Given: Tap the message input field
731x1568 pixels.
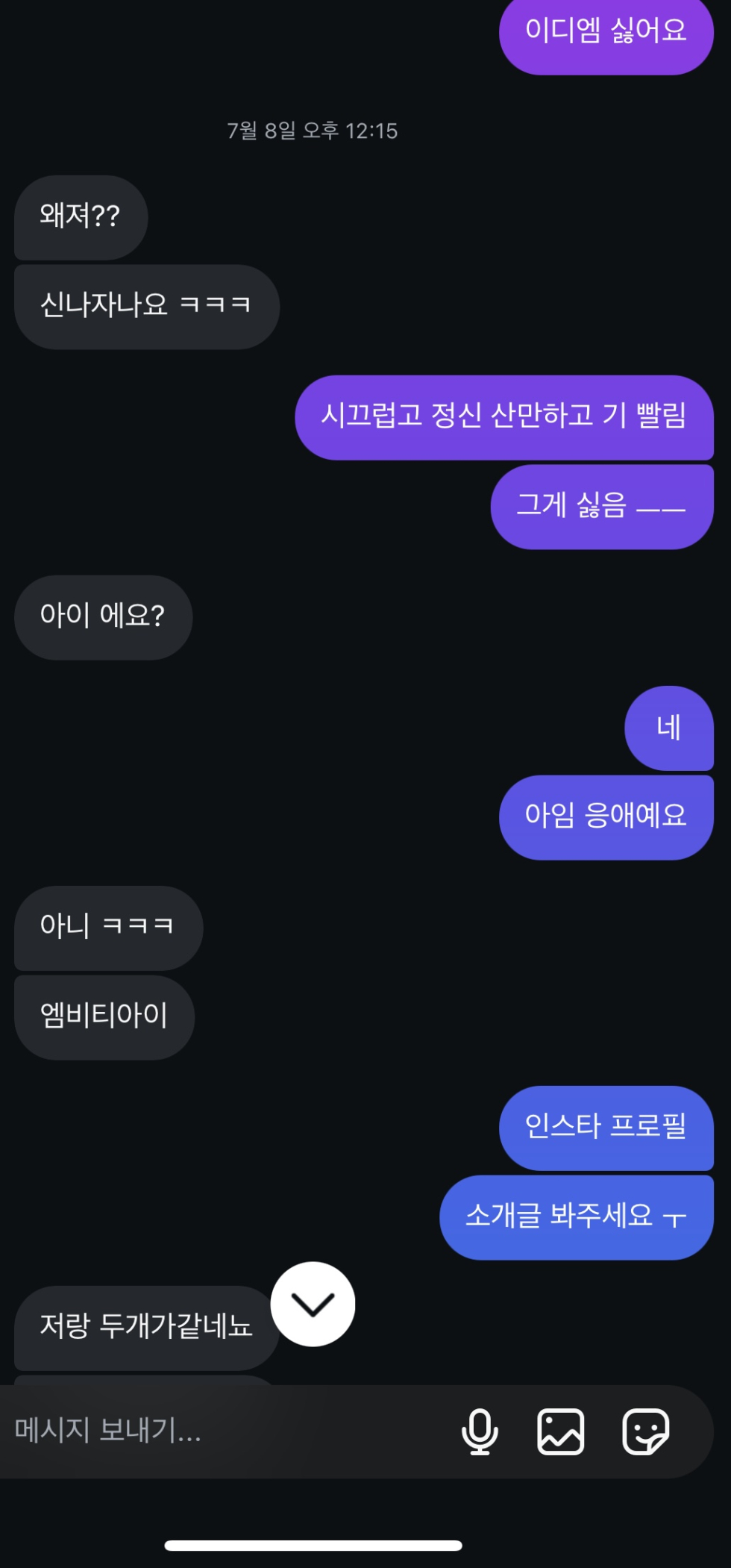Looking at the screenshot, I should point(224,1431).
